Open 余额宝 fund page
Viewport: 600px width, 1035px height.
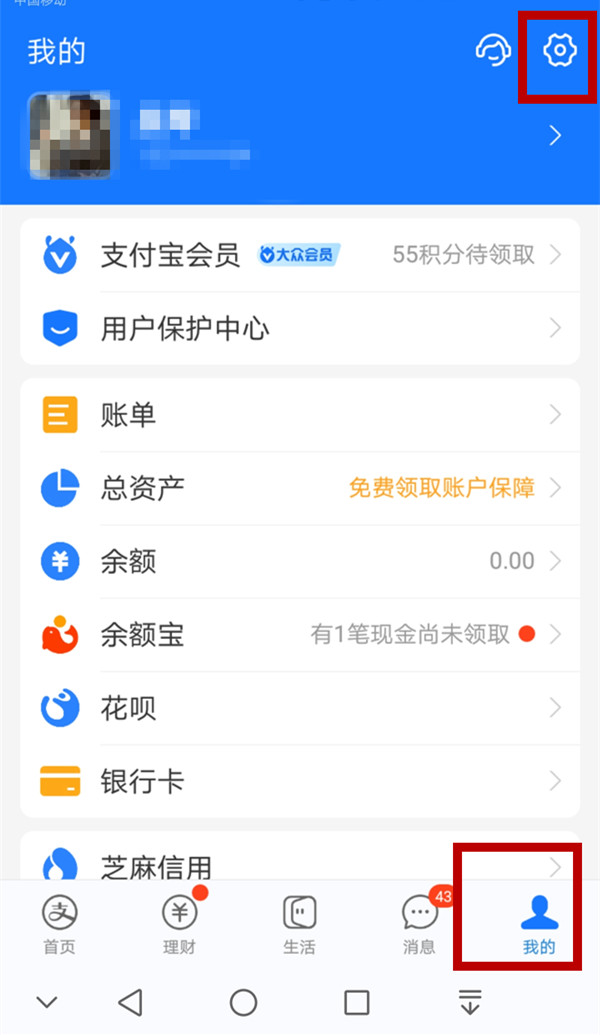pyautogui.click(x=300, y=634)
